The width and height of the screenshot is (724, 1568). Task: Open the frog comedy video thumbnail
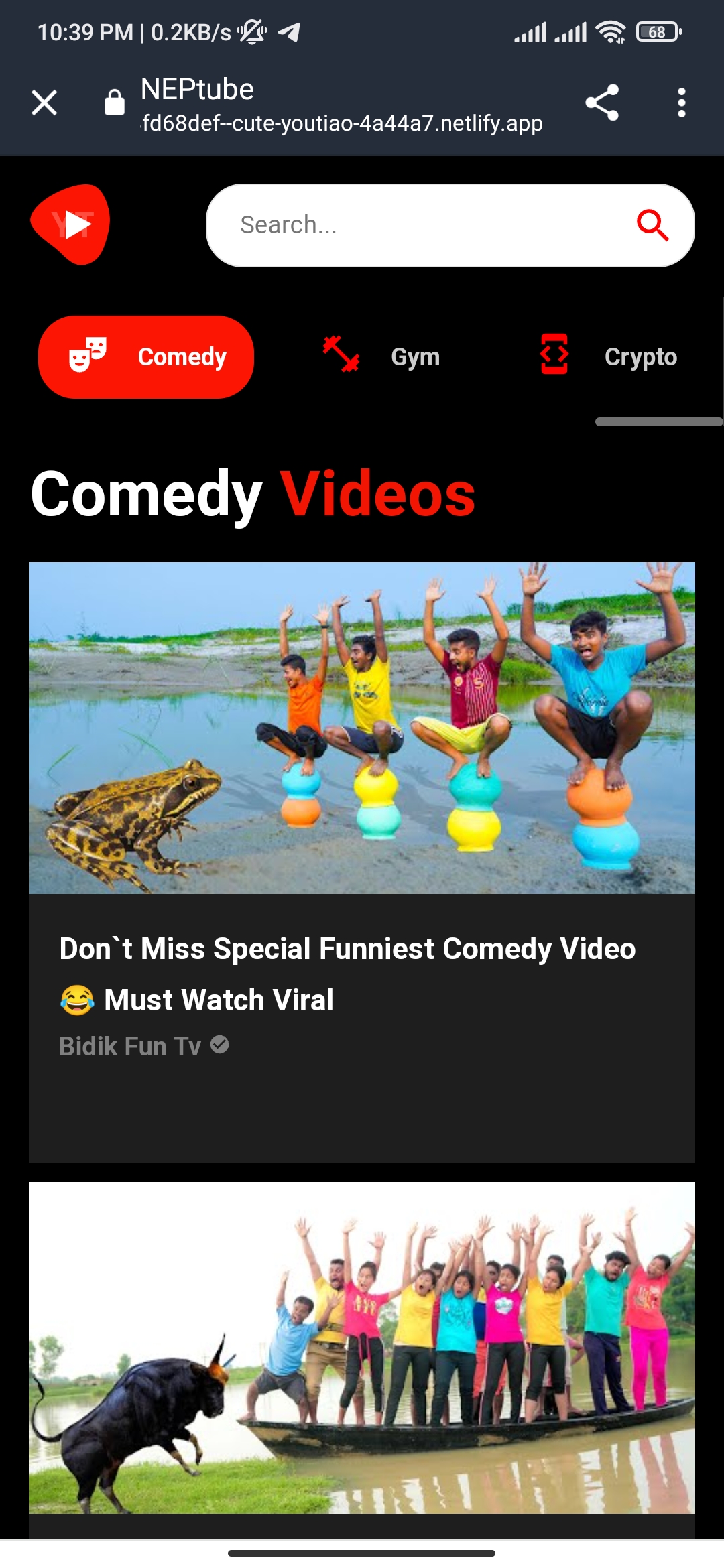tap(362, 728)
